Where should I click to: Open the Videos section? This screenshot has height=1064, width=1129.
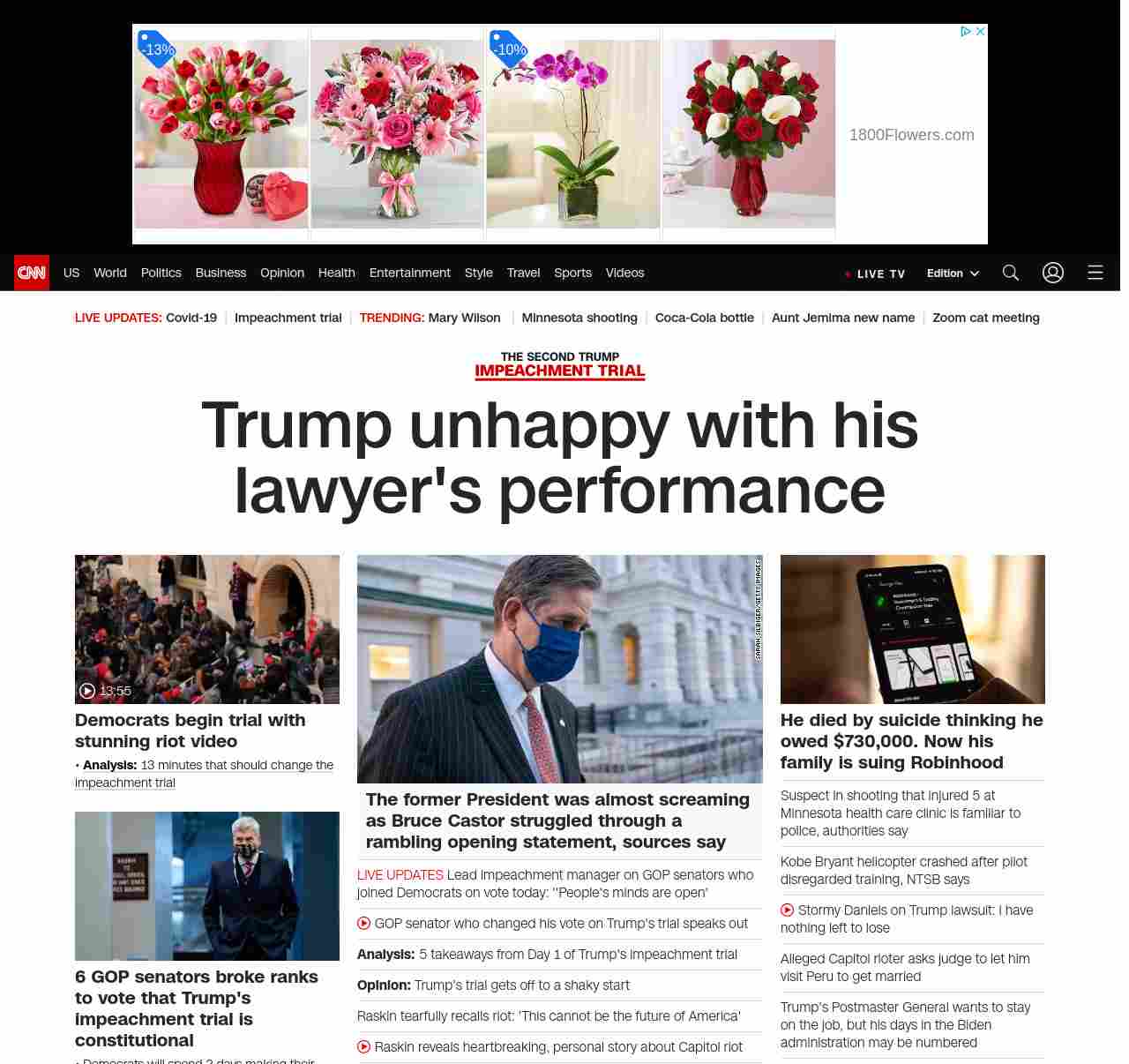(624, 273)
